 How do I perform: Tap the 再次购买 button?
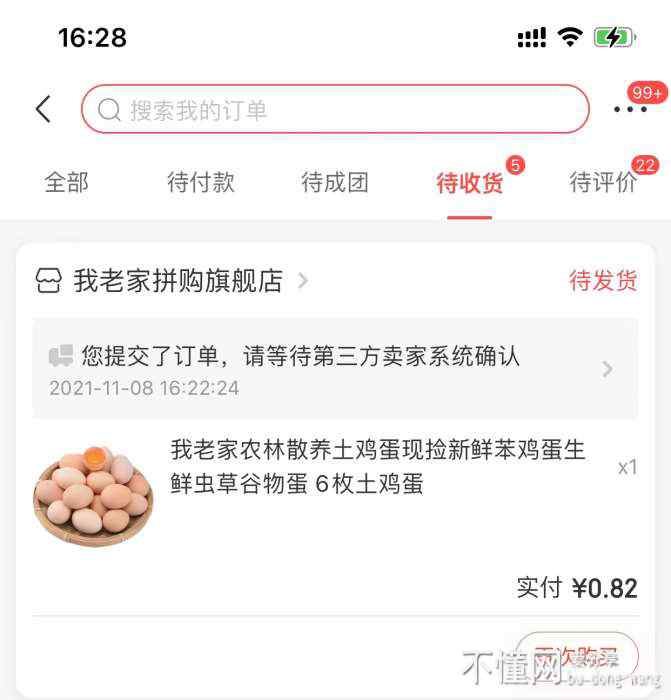click(577, 657)
